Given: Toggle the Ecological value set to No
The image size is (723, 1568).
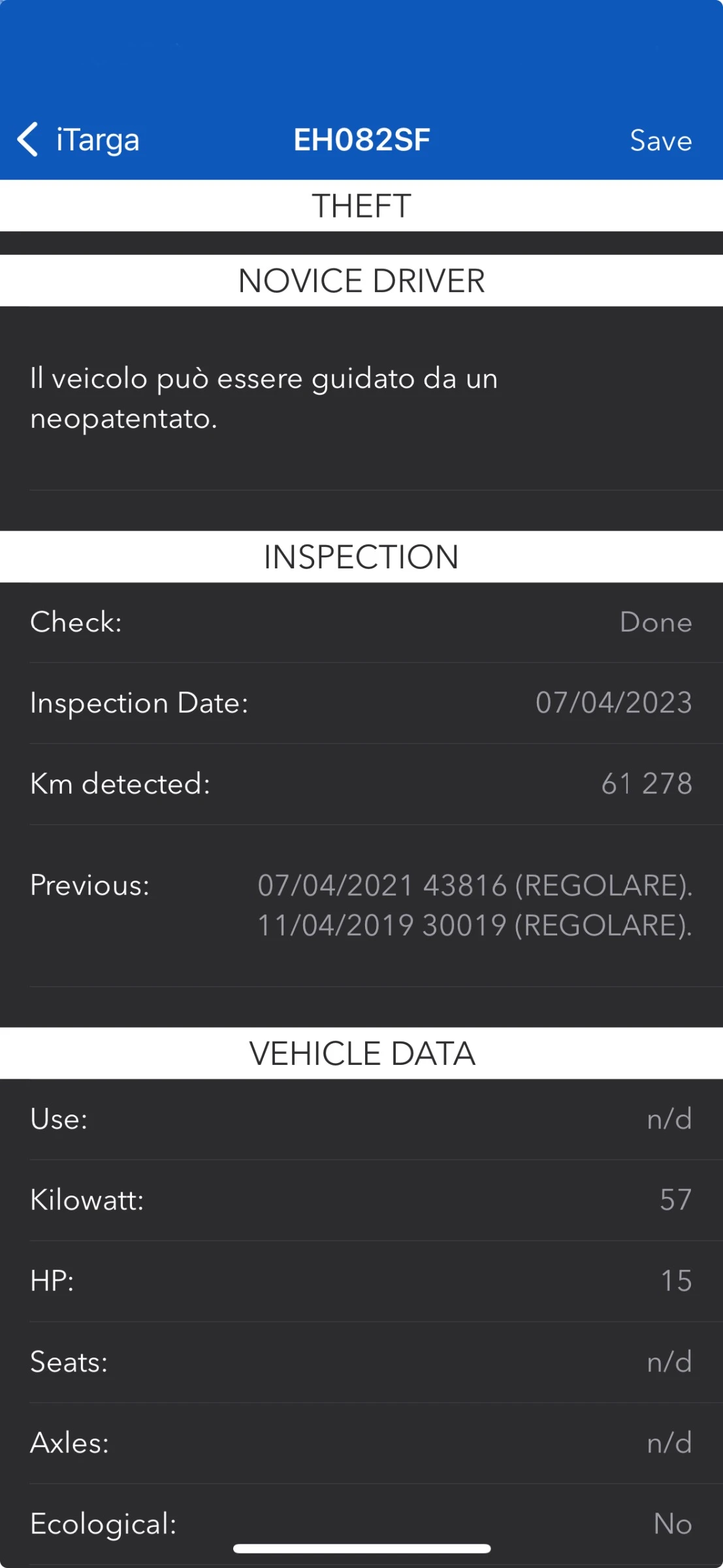Looking at the screenshot, I should coord(361,1523).
